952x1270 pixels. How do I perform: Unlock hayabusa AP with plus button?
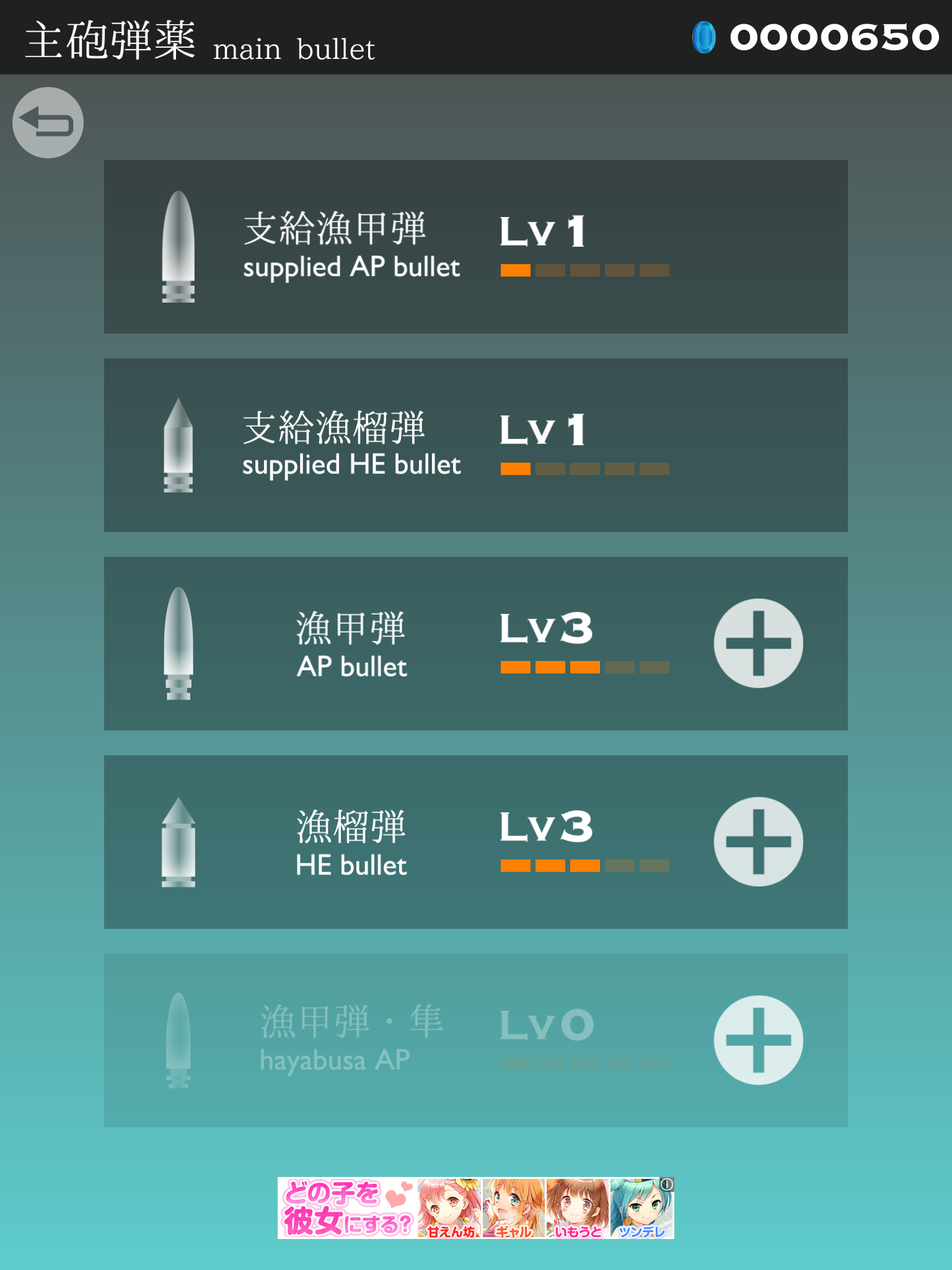point(758,1040)
